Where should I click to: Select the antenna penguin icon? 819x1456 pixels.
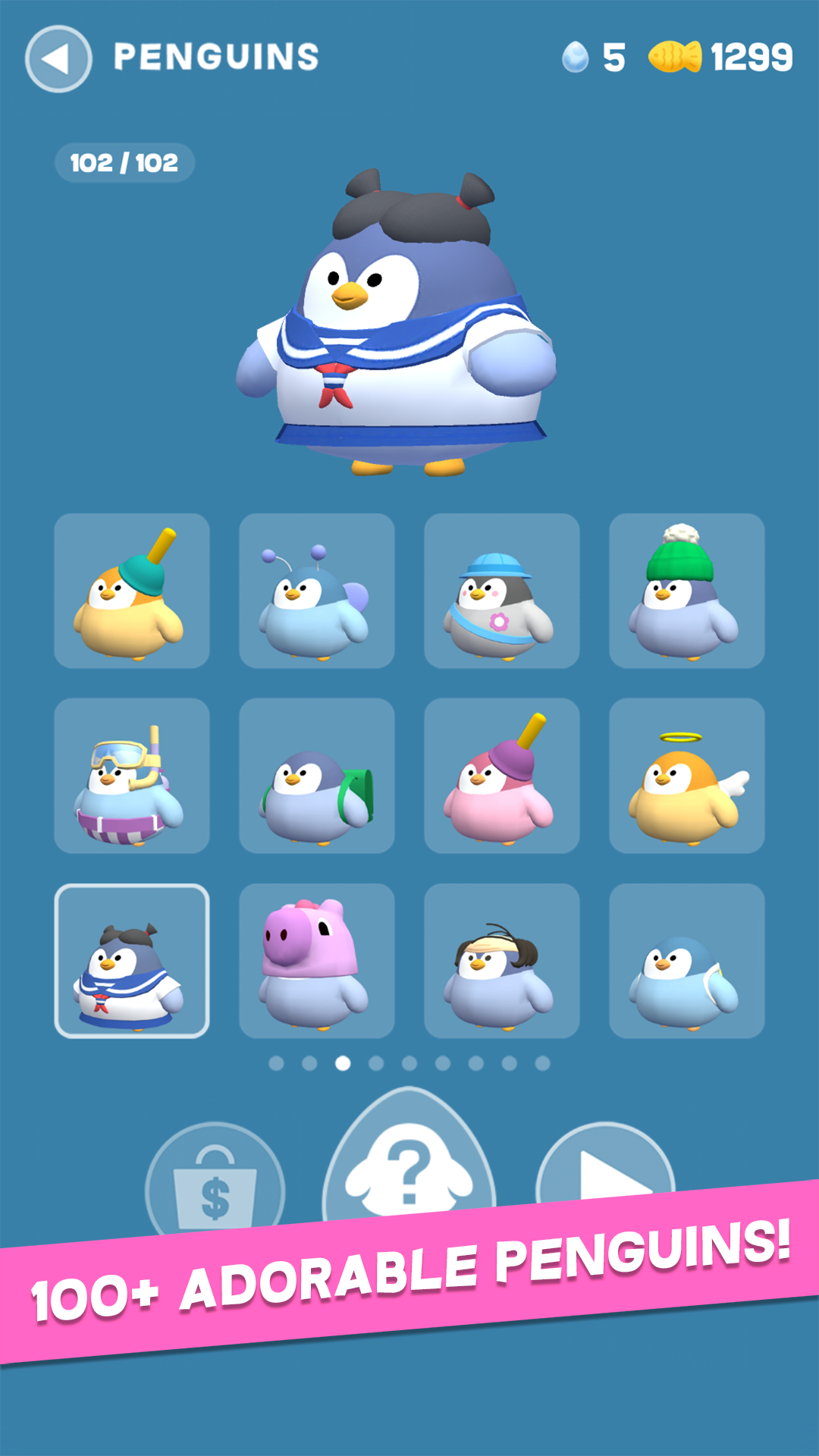click(x=316, y=593)
